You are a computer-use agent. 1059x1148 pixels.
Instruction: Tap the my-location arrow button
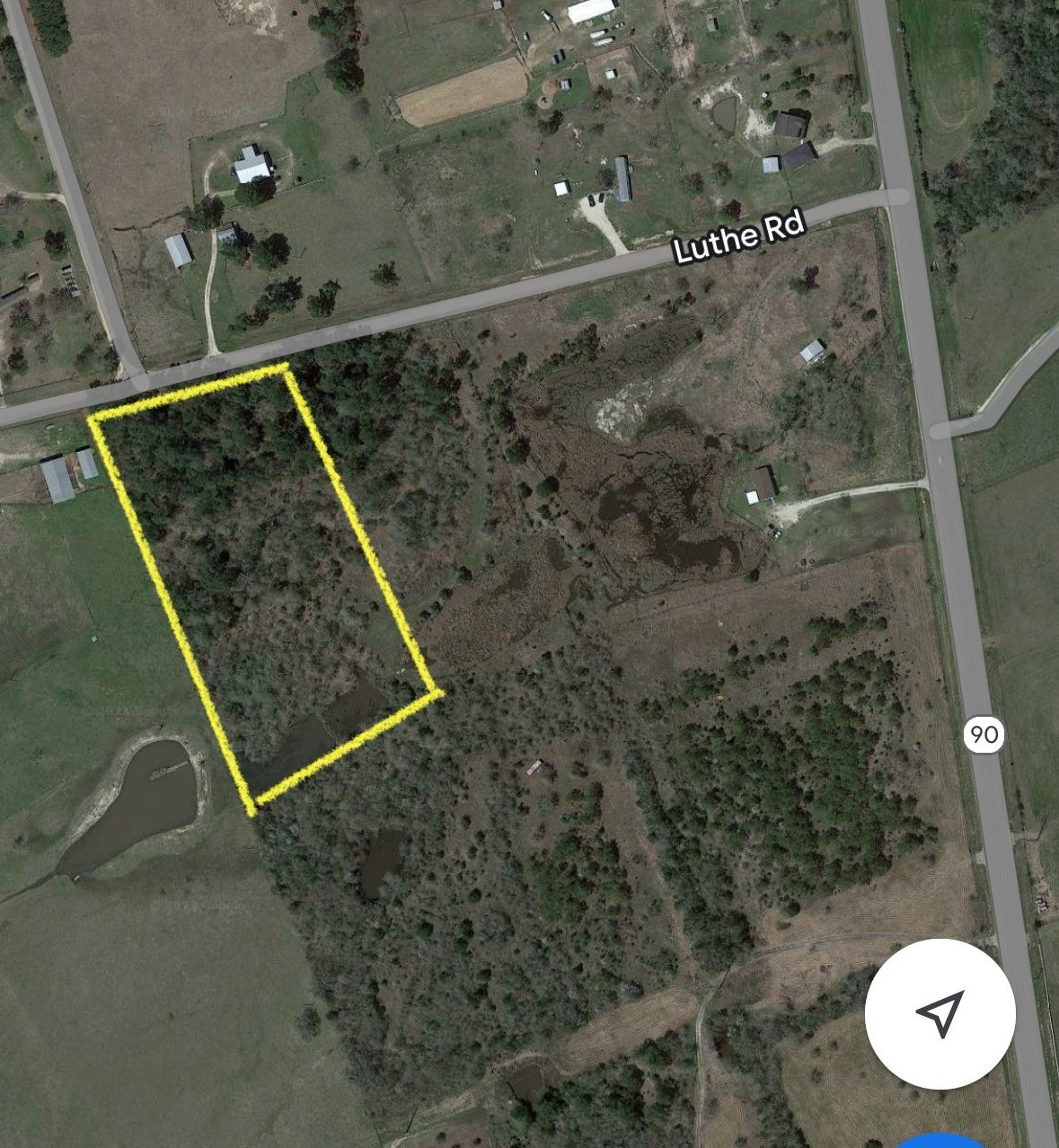[940, 1013]
